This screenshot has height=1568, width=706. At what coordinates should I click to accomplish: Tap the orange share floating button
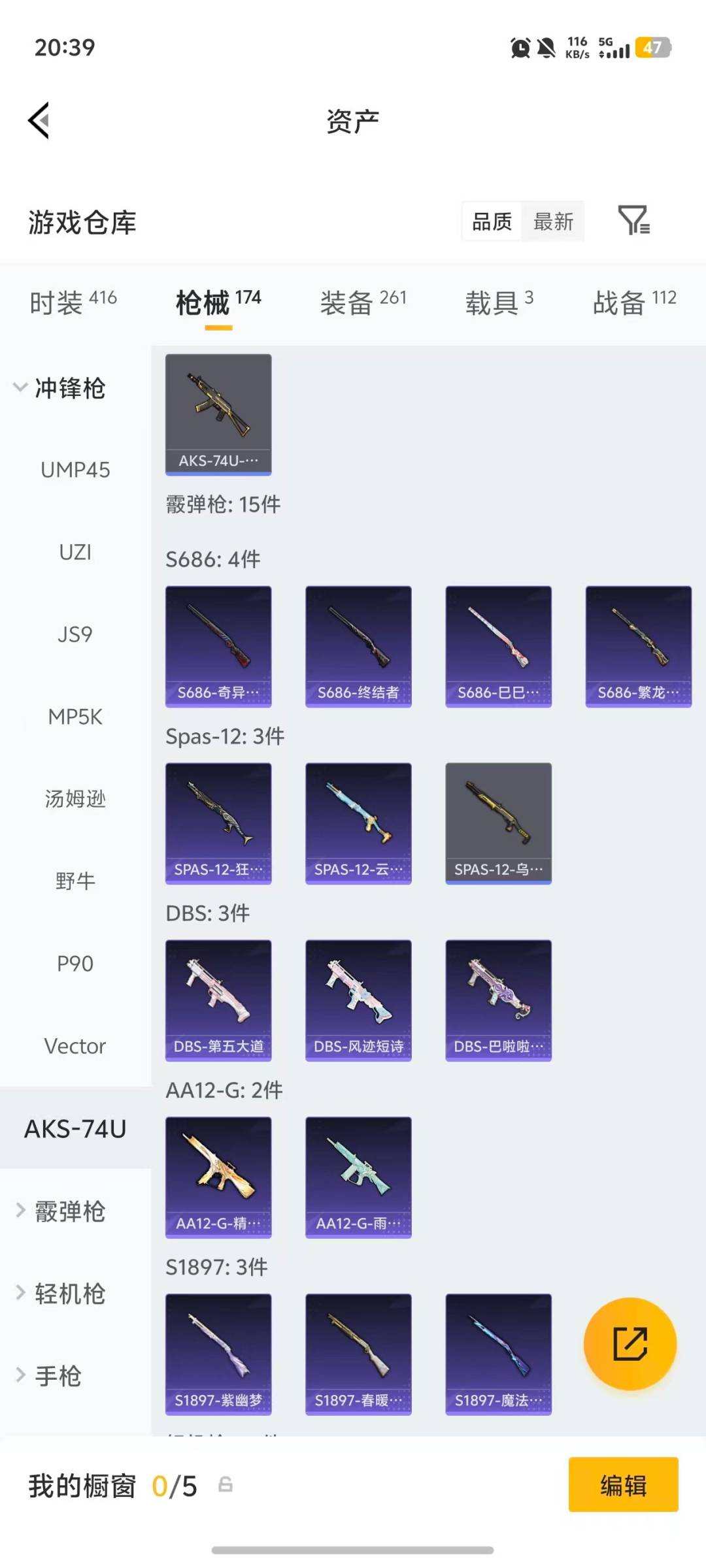point(630,1344)
